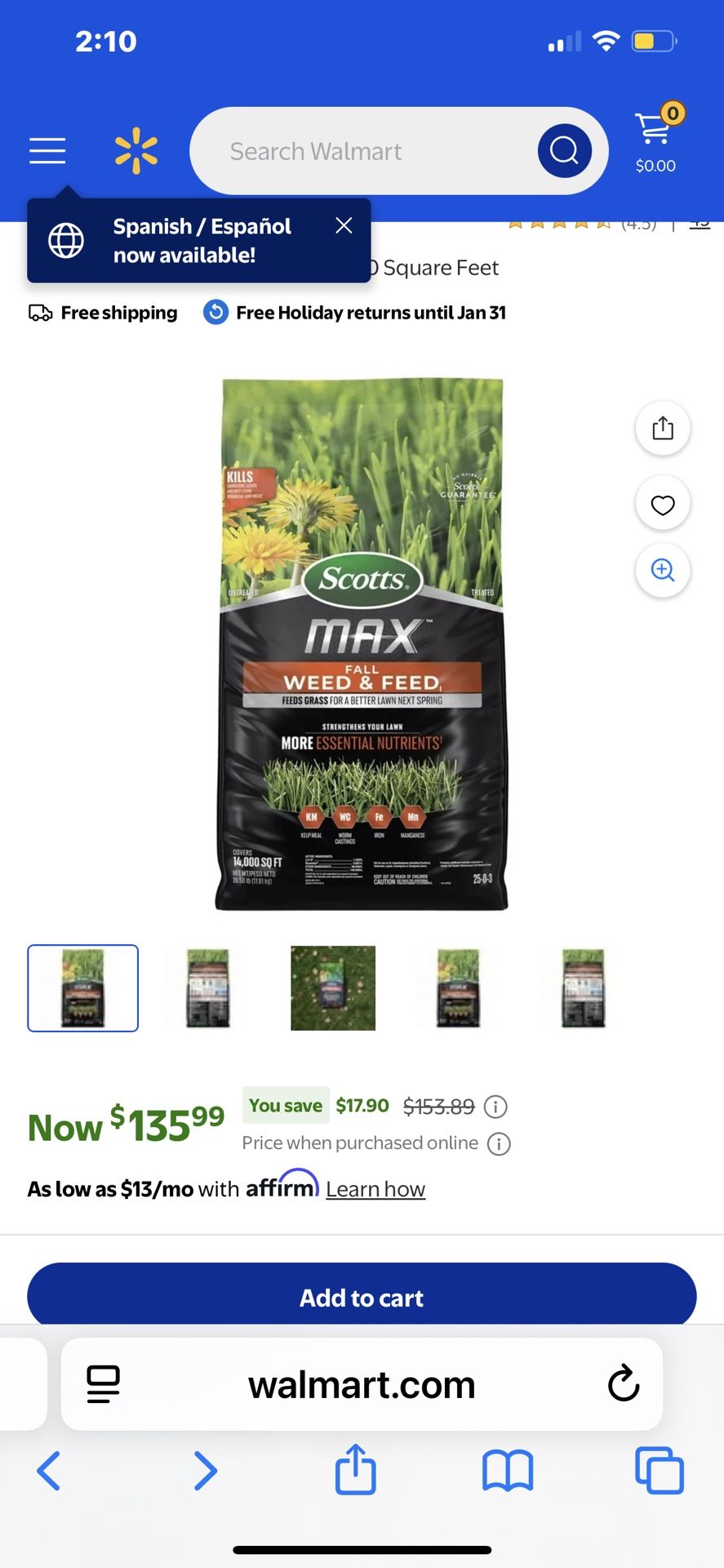Tap the savings info circle icon

click(x=495, y=1106)
